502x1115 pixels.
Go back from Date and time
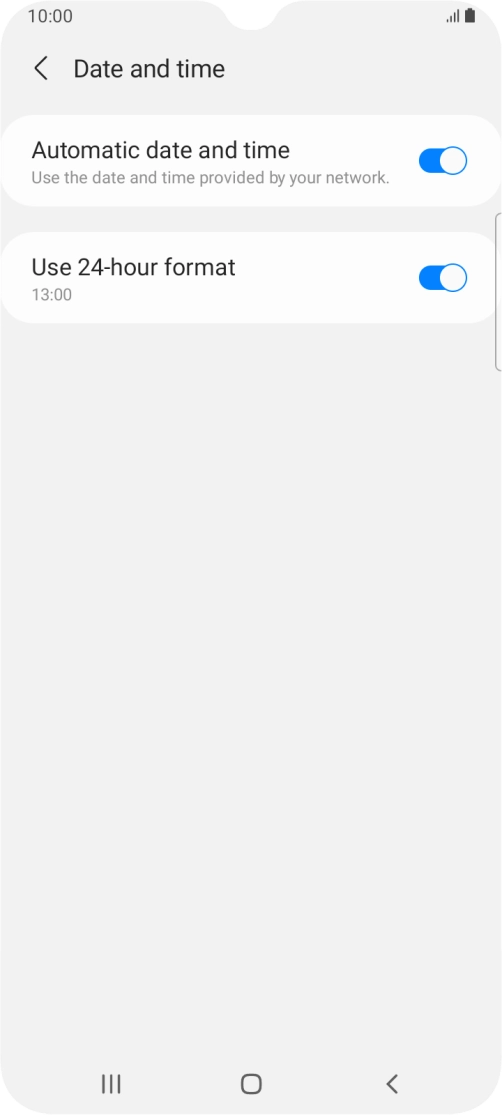(41, 69)
